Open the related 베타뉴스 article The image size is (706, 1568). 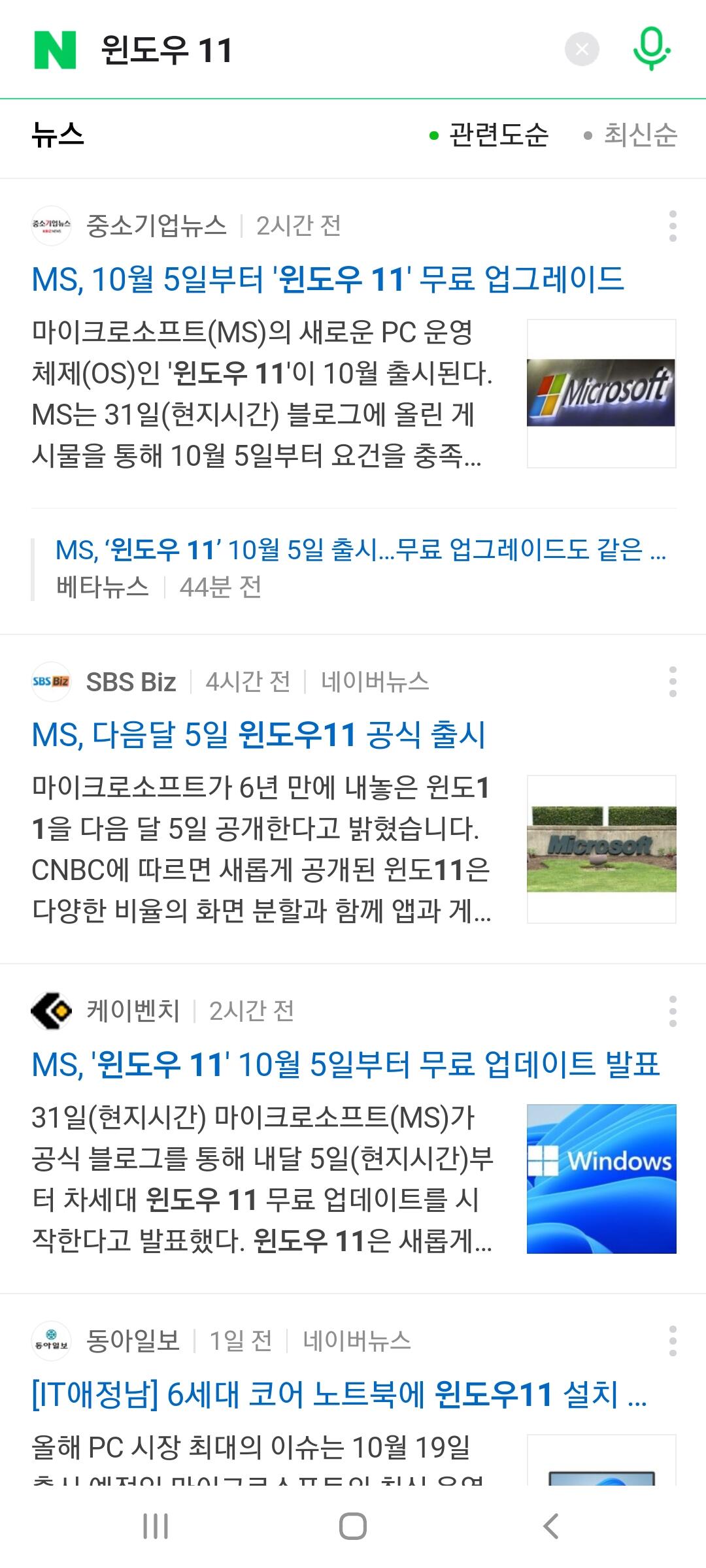(360, 550)
